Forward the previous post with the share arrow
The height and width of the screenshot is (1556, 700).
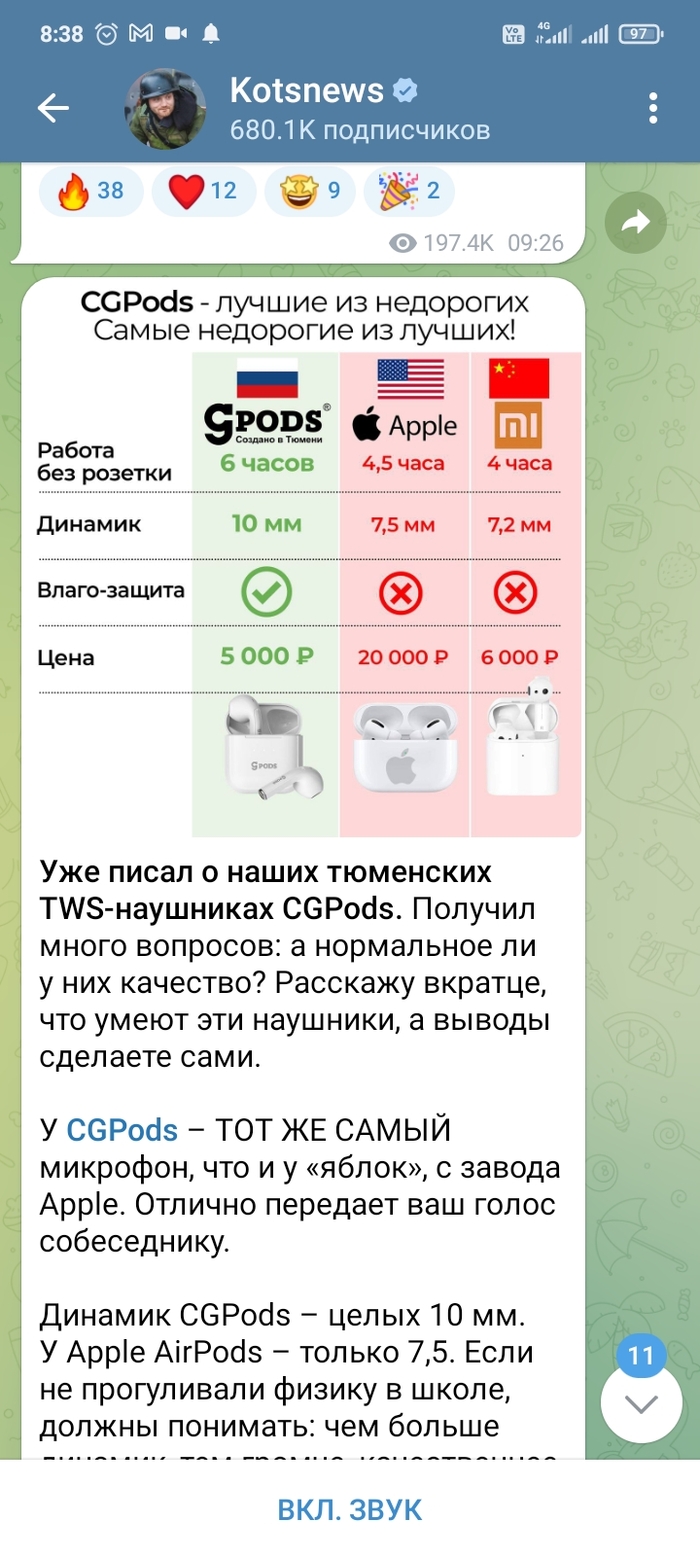635,222
